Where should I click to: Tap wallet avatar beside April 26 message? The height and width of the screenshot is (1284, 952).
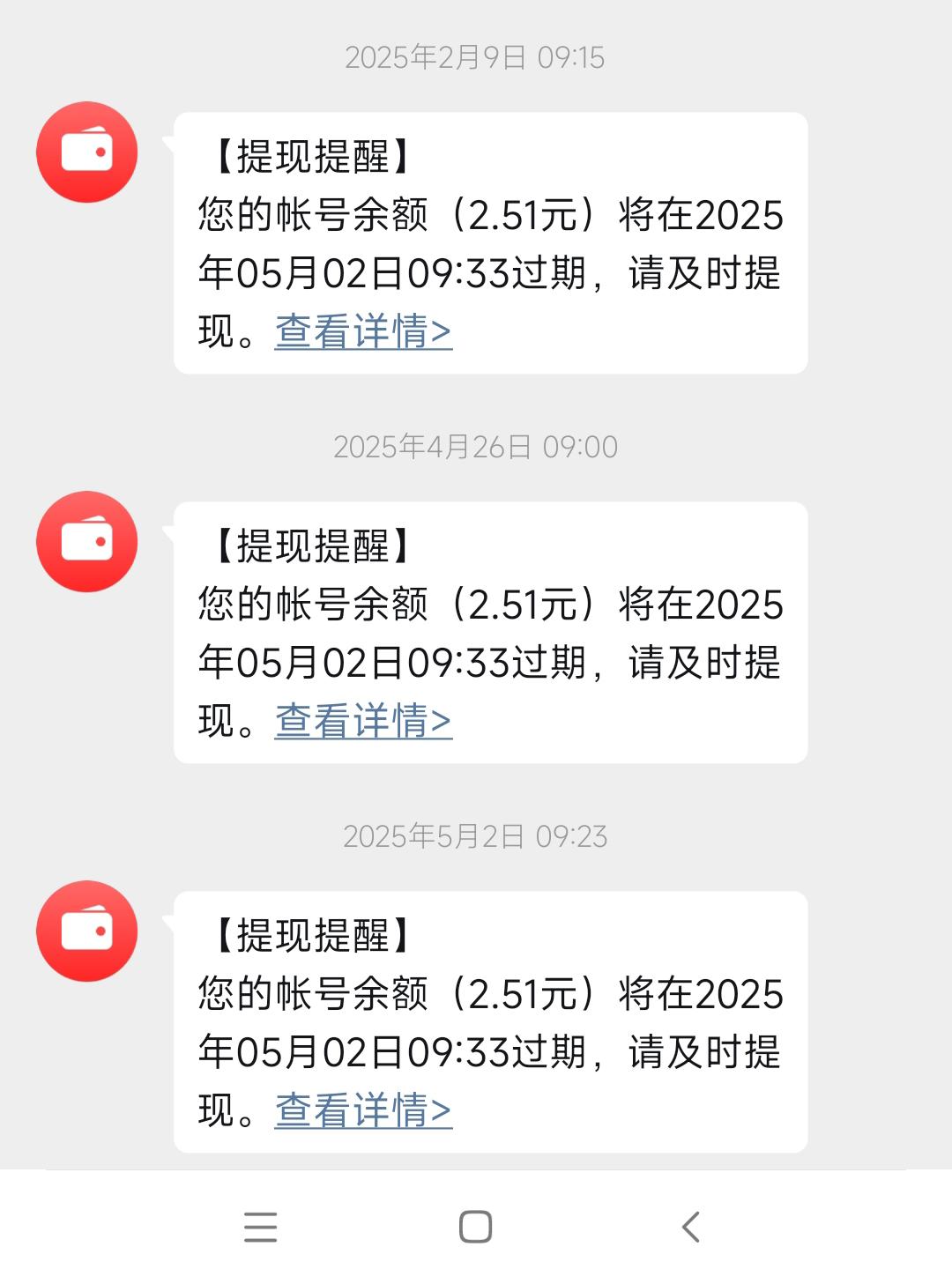[86, 542]
